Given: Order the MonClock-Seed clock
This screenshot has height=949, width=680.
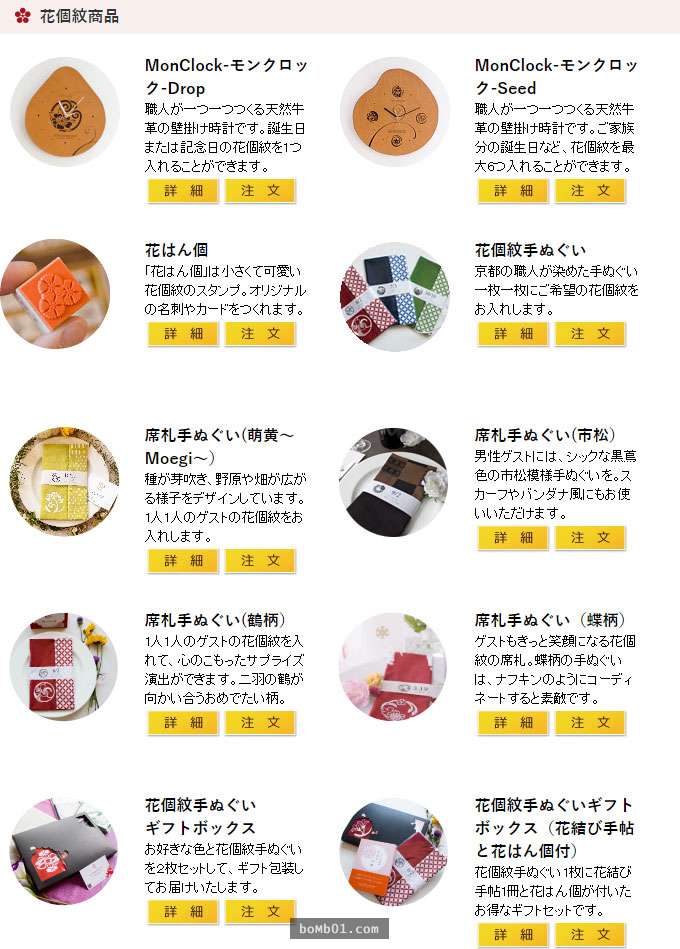Looking at the screenshot, I should coord(590,191).
